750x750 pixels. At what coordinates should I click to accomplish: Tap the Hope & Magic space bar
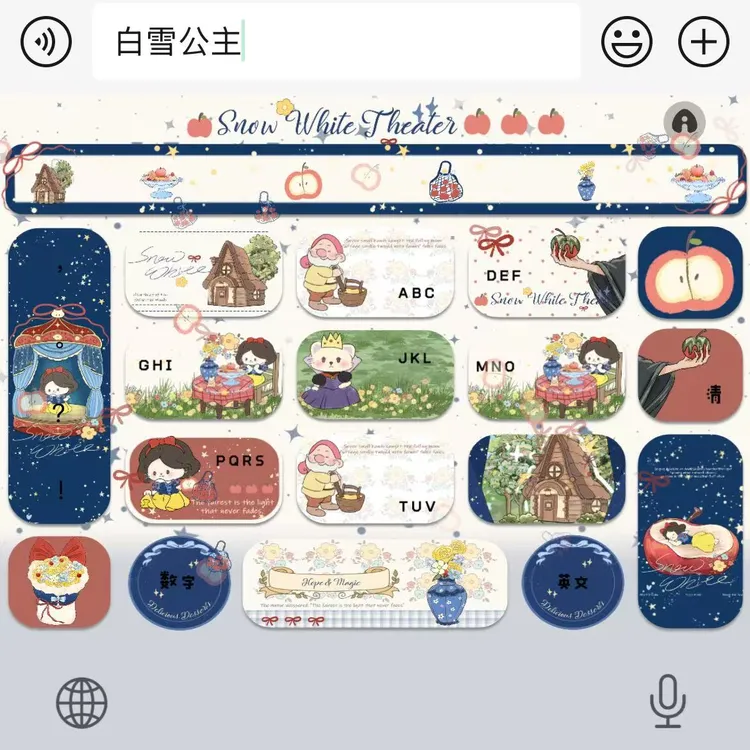(x=375, y=584)
